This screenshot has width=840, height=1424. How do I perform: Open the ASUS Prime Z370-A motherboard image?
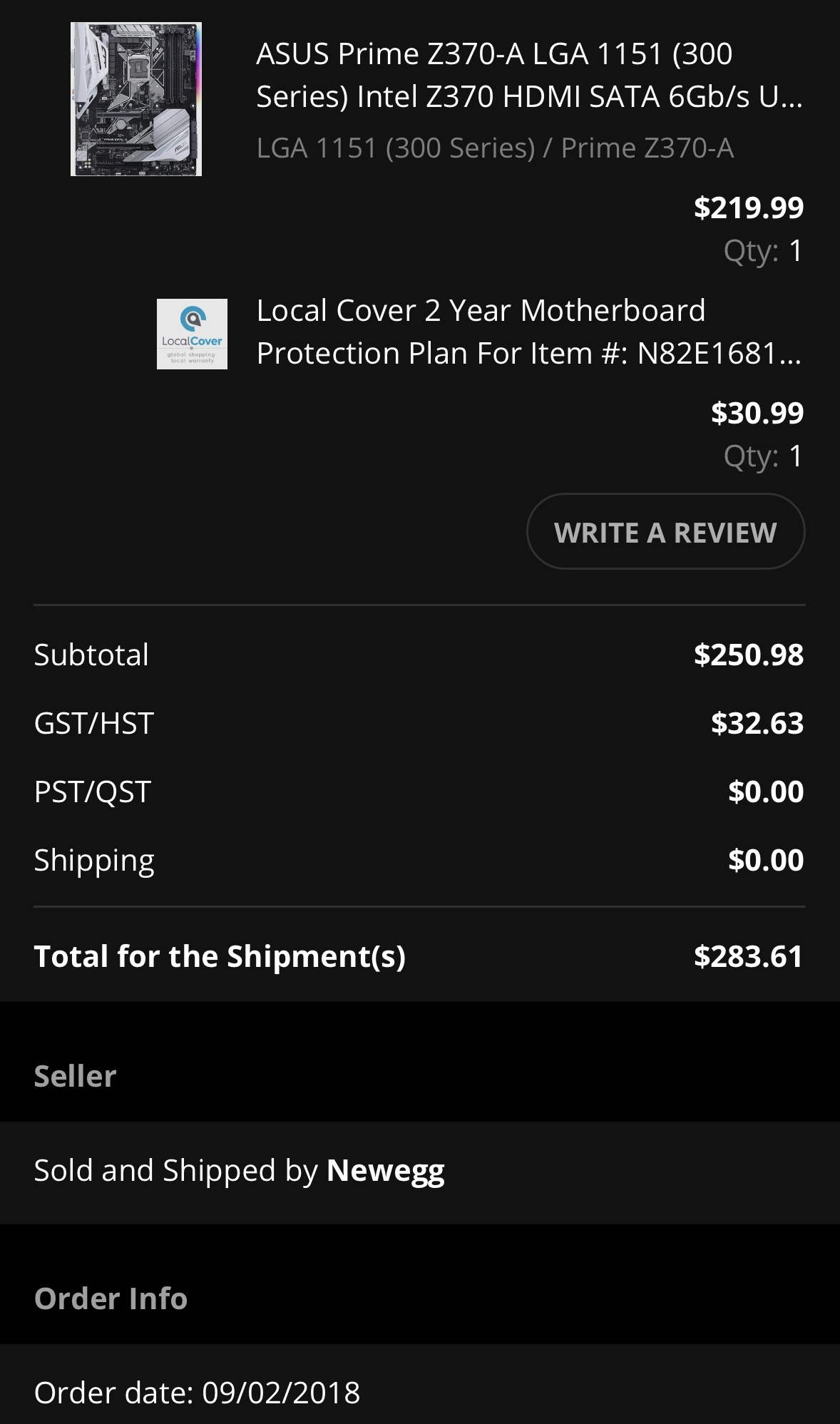click(136, 99)
